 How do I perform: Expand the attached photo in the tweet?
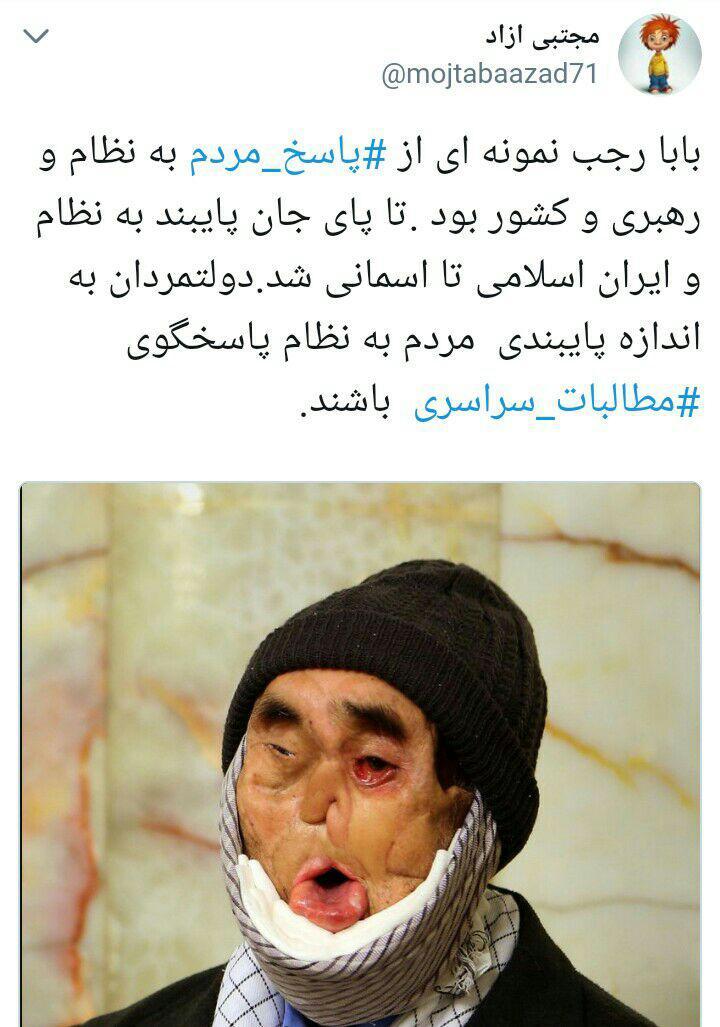click(x=360, y=755)
